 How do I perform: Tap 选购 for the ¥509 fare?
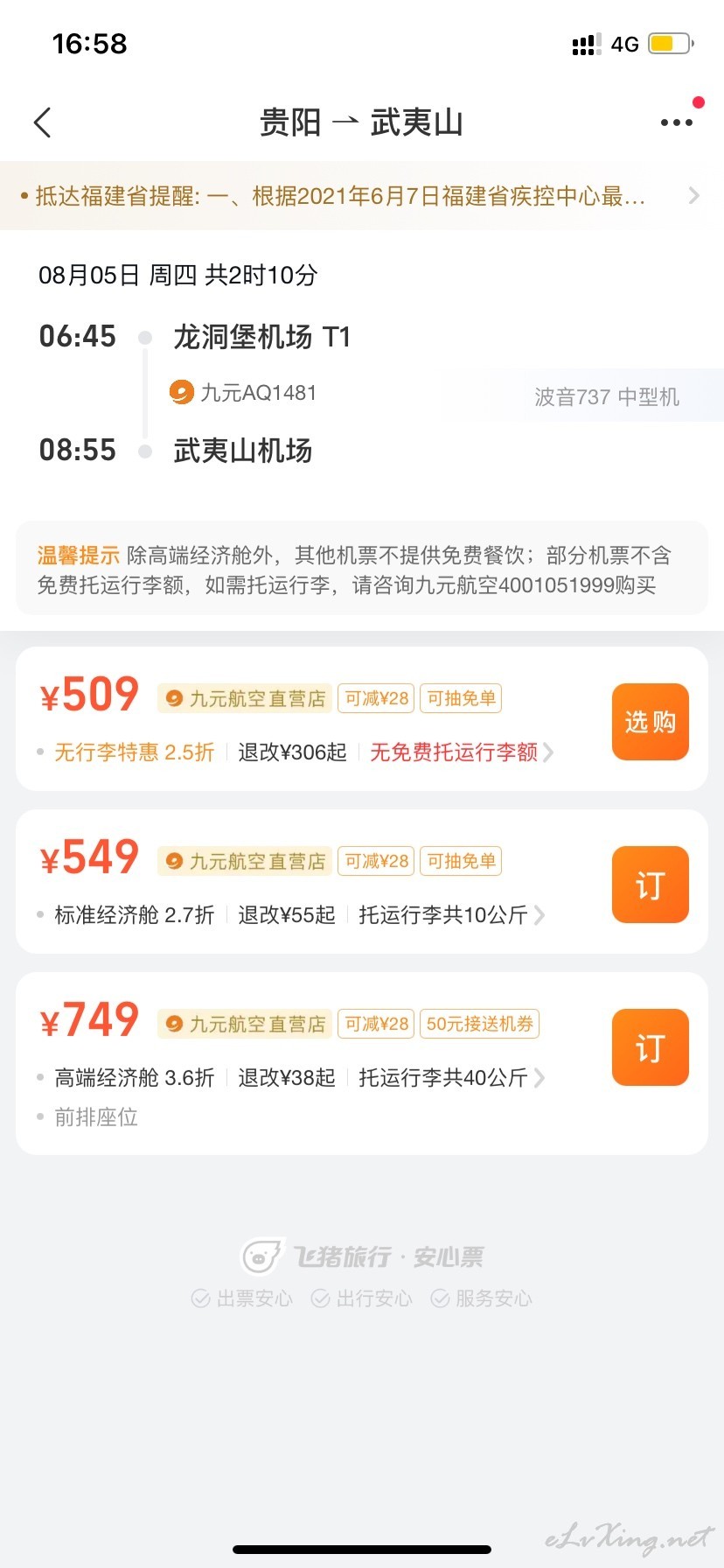pos(650,722)
